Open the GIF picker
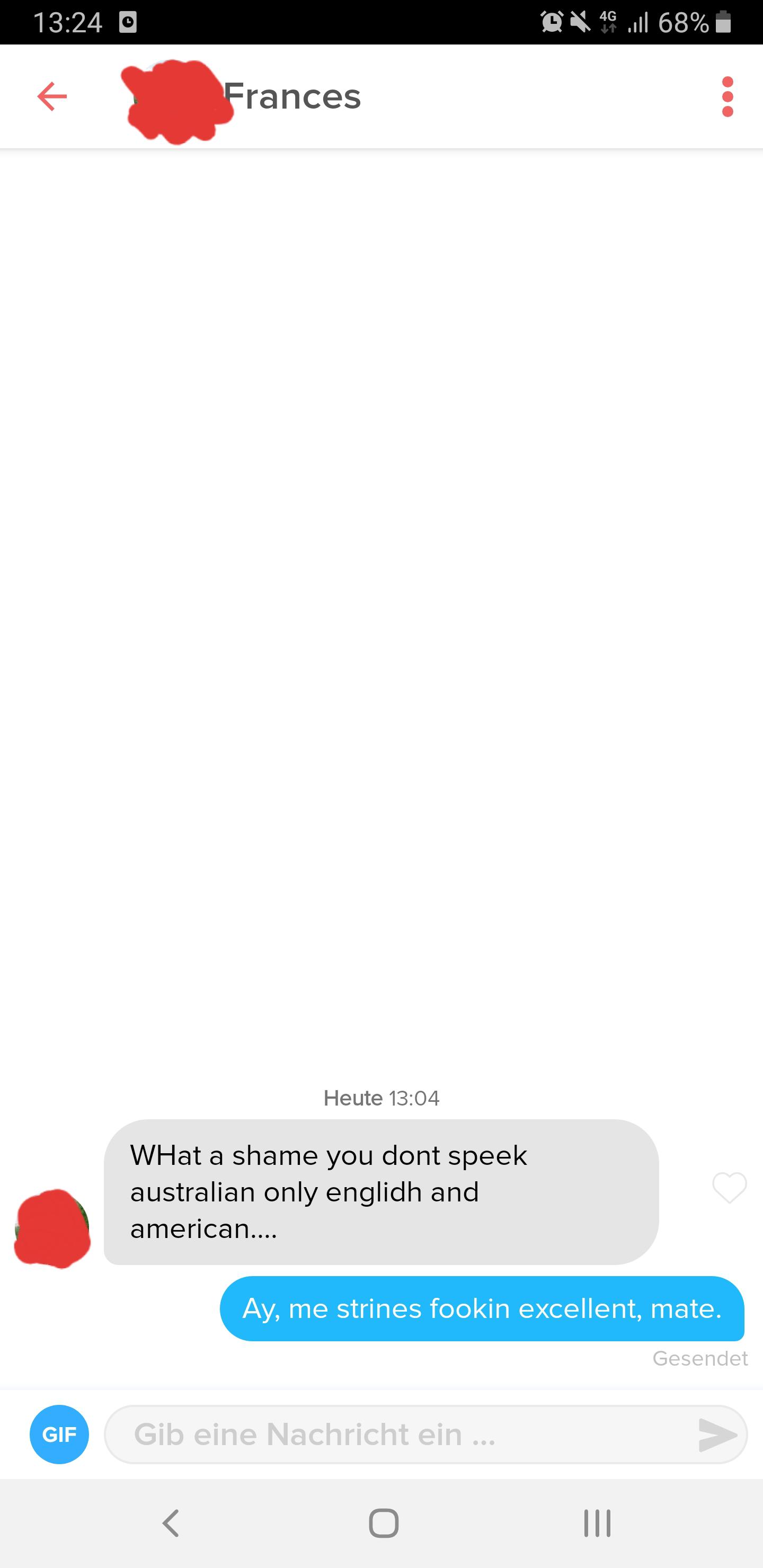 coord(59,1434)
